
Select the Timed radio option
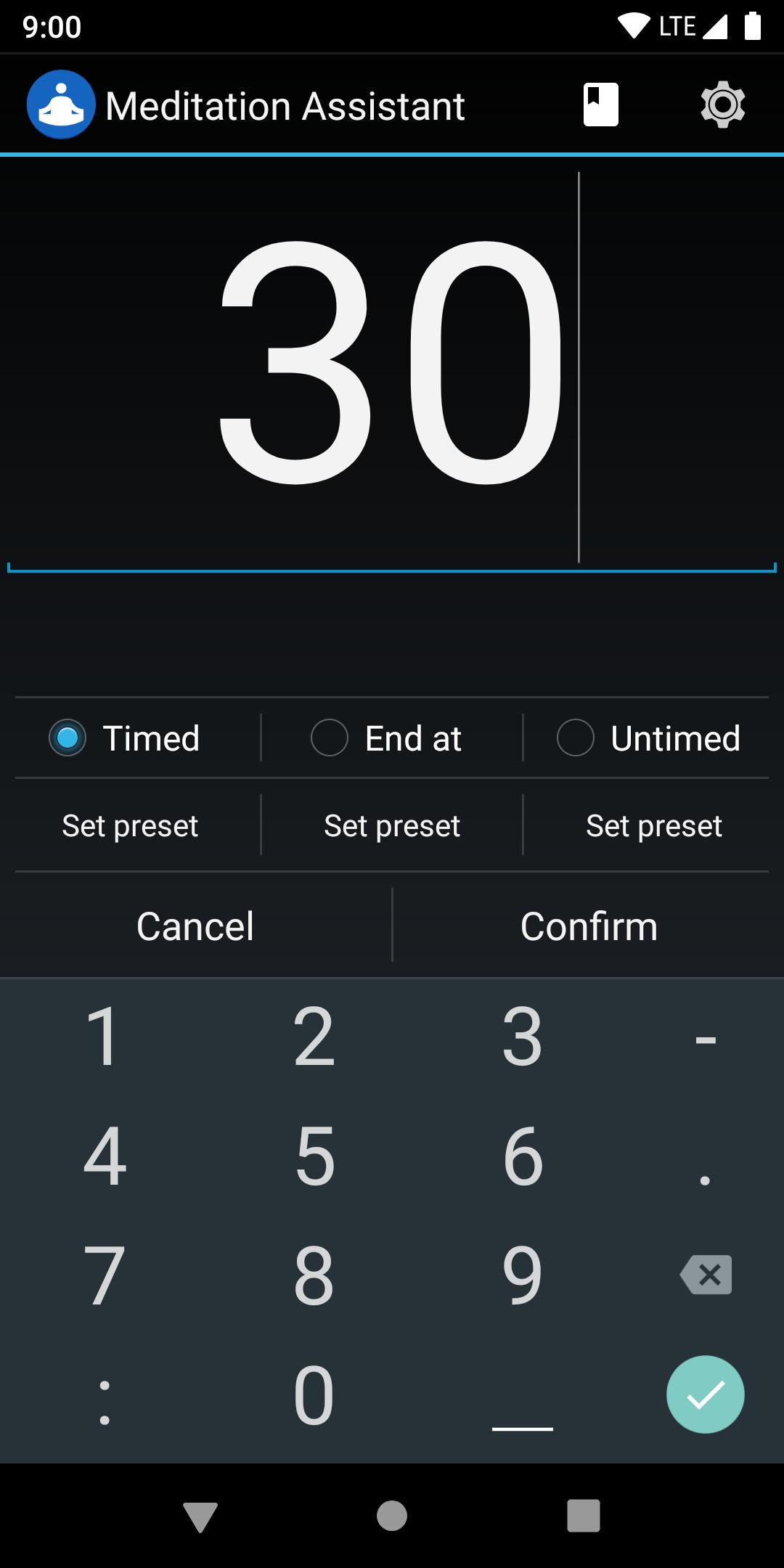tap(68, 738)
